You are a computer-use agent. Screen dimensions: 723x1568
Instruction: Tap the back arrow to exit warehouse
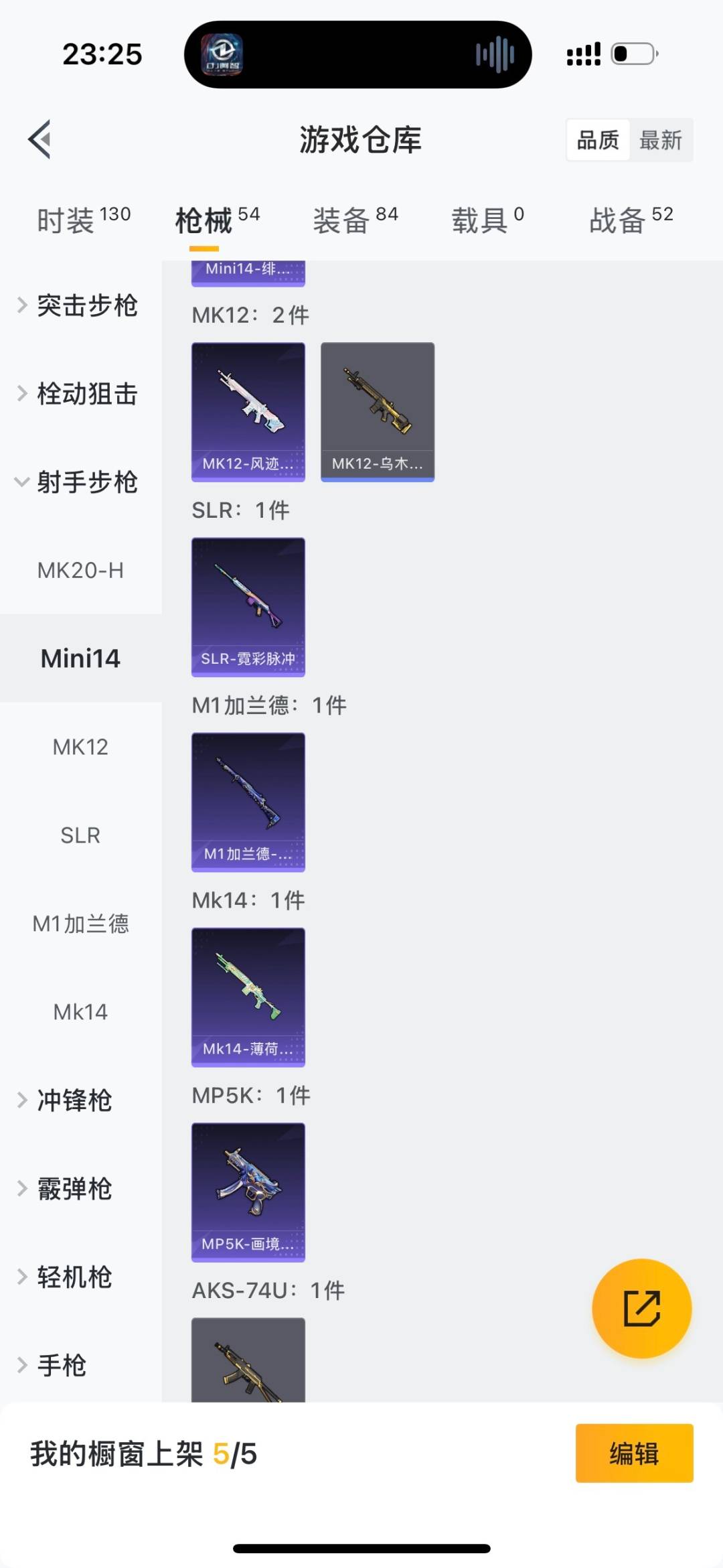(x=38, y=139)
